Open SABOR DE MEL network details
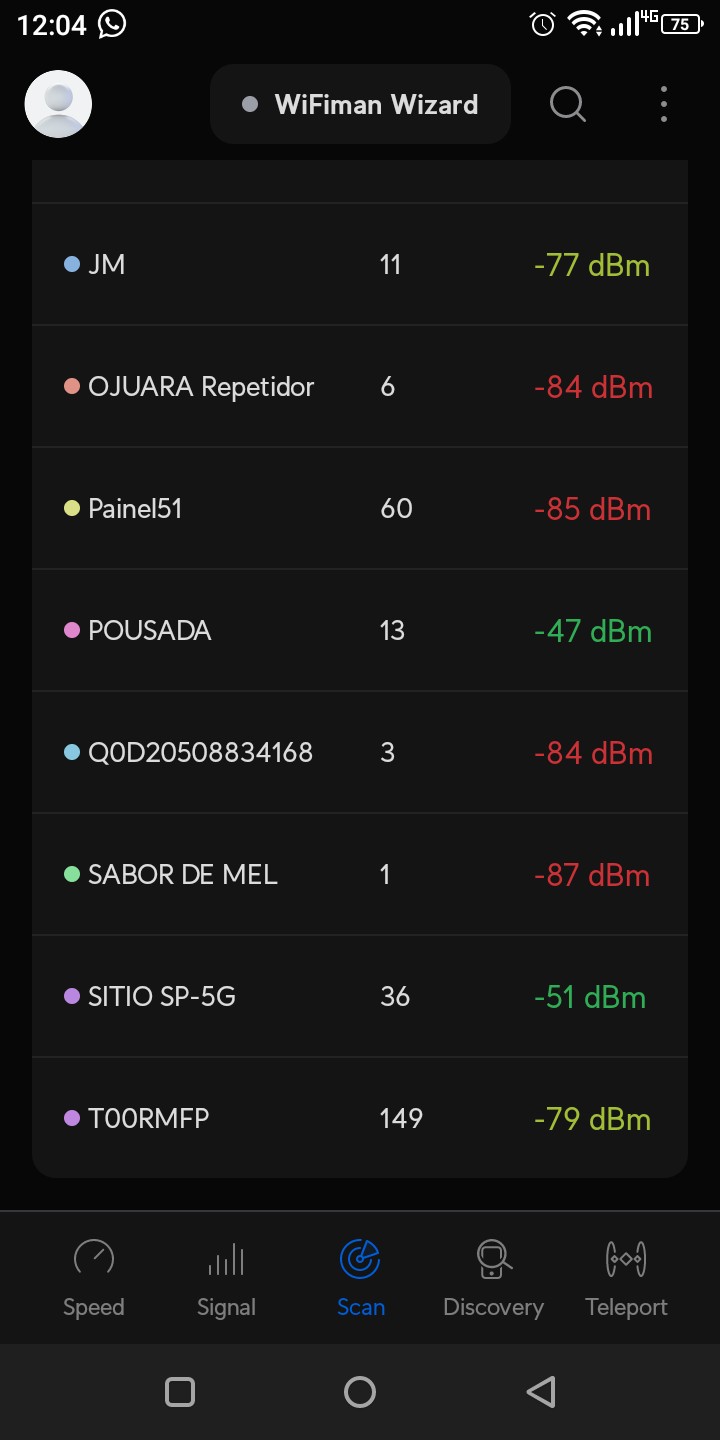The height and width of the screenshot is (1440, 720). pyautogui.click(x=360, y=875)
